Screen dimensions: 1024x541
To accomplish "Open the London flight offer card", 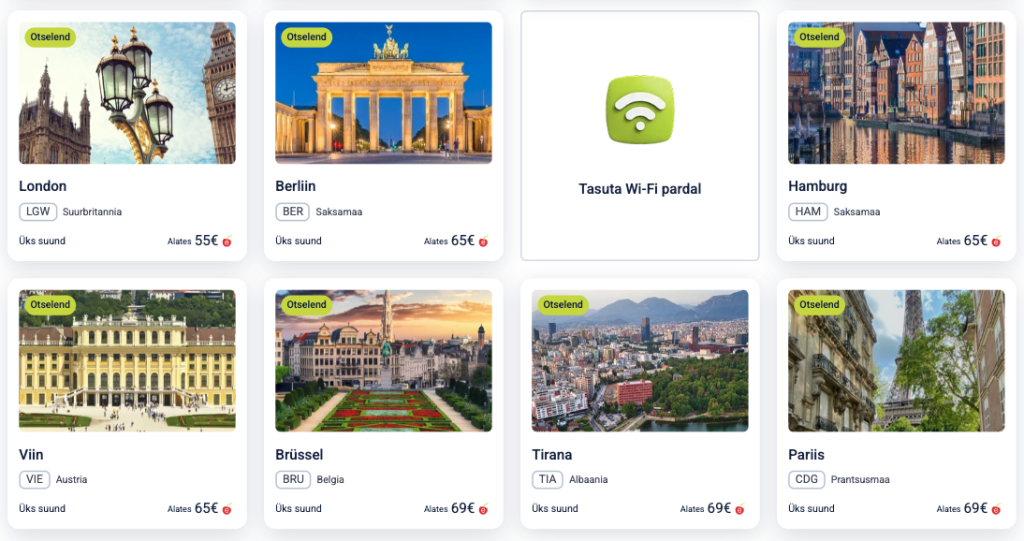I will click(x=127, y=135).
